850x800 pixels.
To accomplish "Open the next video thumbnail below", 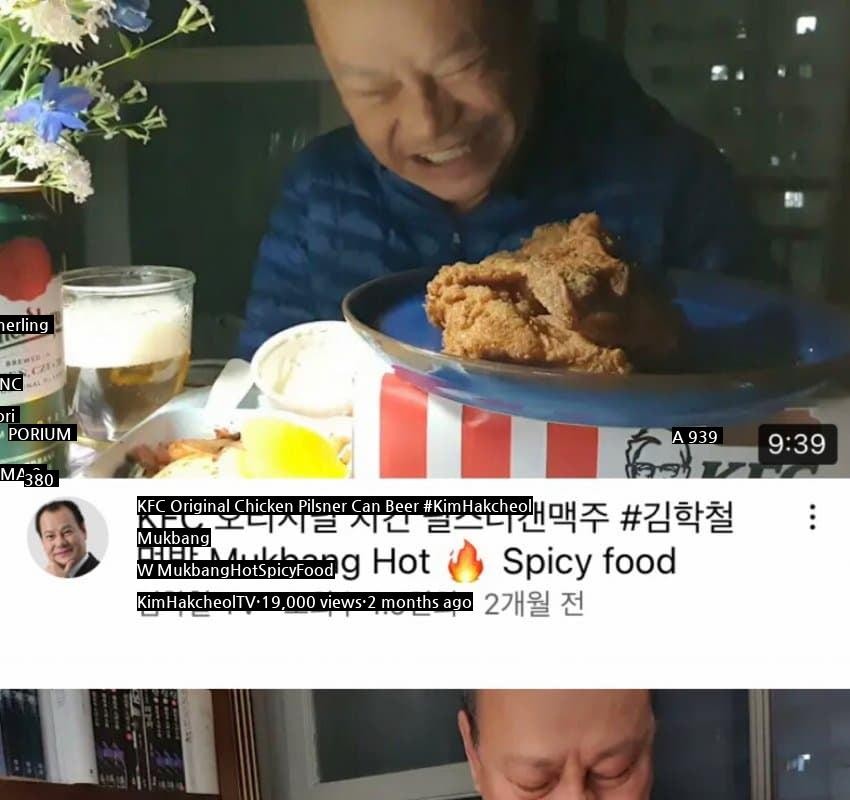I will click(x=425, y=745).
